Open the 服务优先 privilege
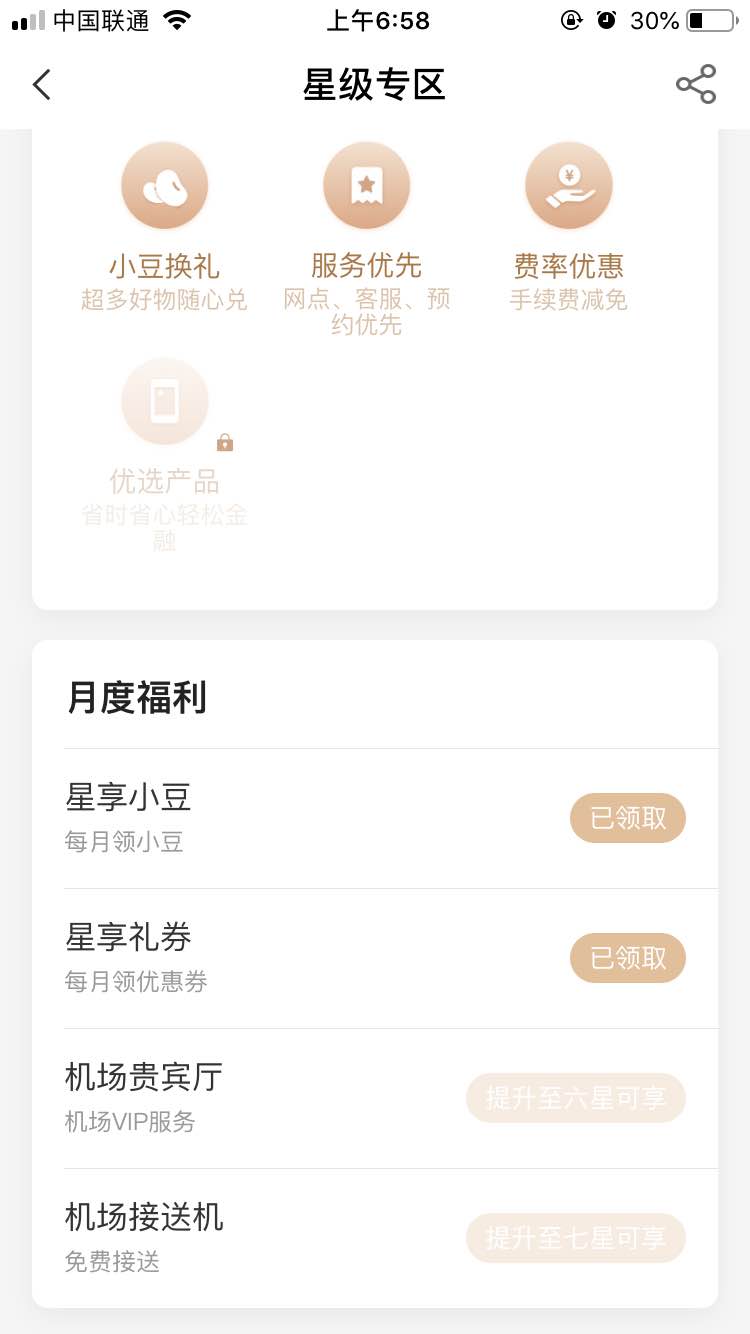Screen dimensions: 750x1334 (367, 187)
